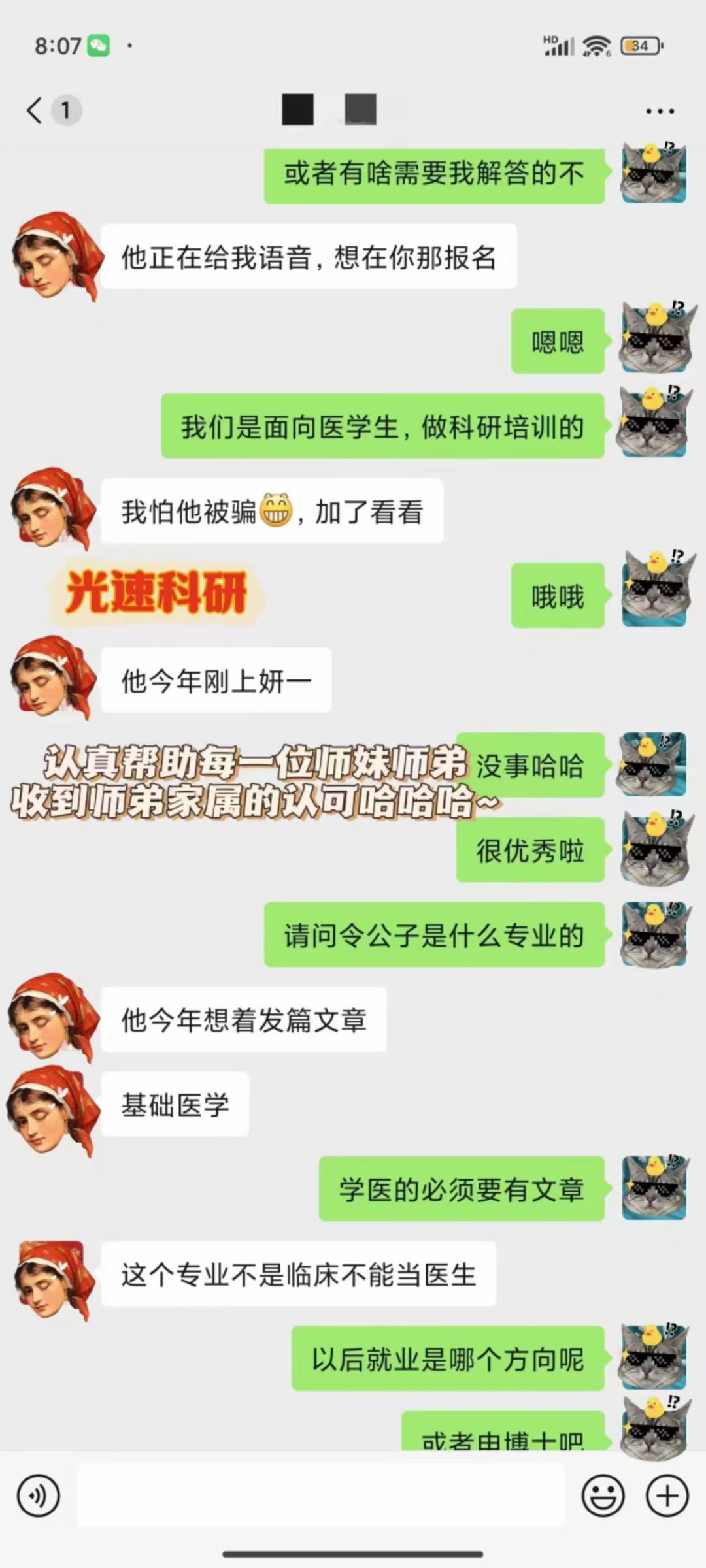Screen dimensions: 706x1568
Task: Open the three-dot chat info menu
Action: (660, 111)
